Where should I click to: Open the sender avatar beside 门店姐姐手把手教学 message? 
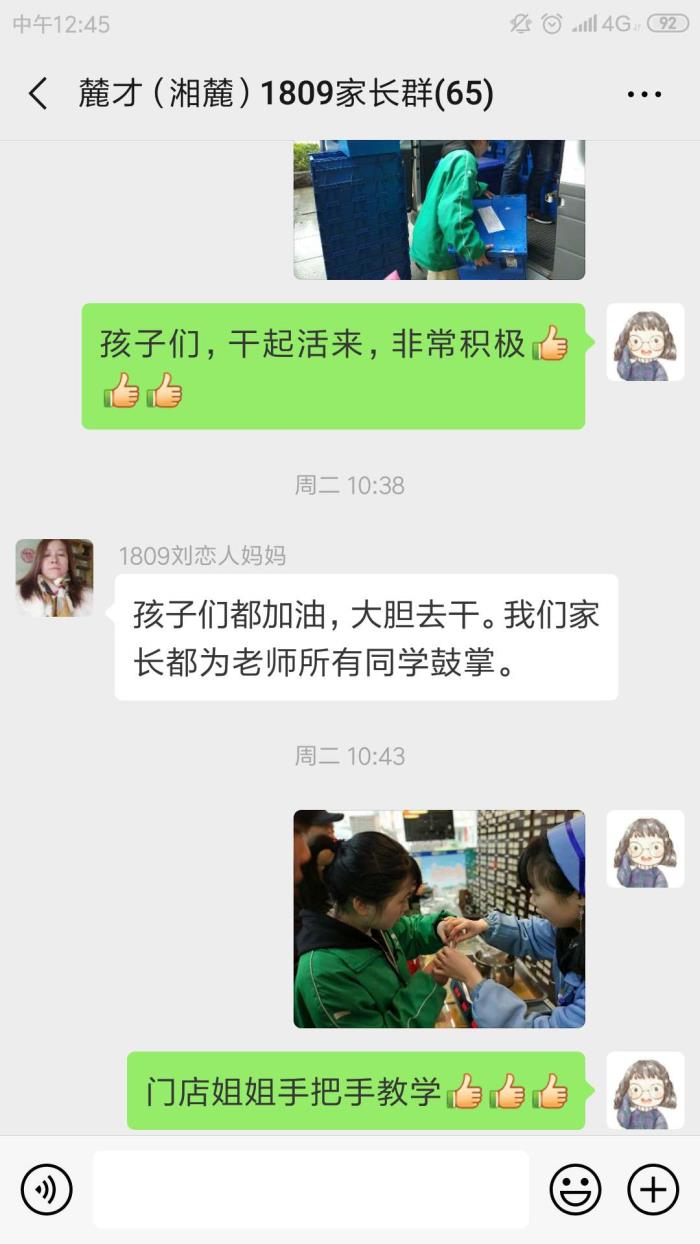pos(645,1090)
